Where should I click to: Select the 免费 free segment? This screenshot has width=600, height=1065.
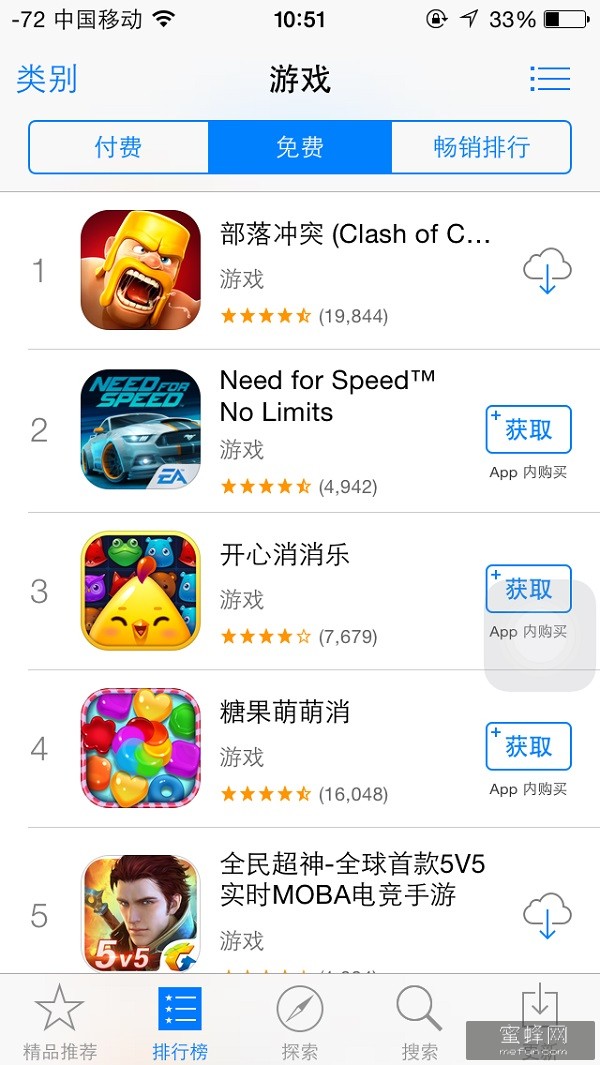tap(300, 148)
